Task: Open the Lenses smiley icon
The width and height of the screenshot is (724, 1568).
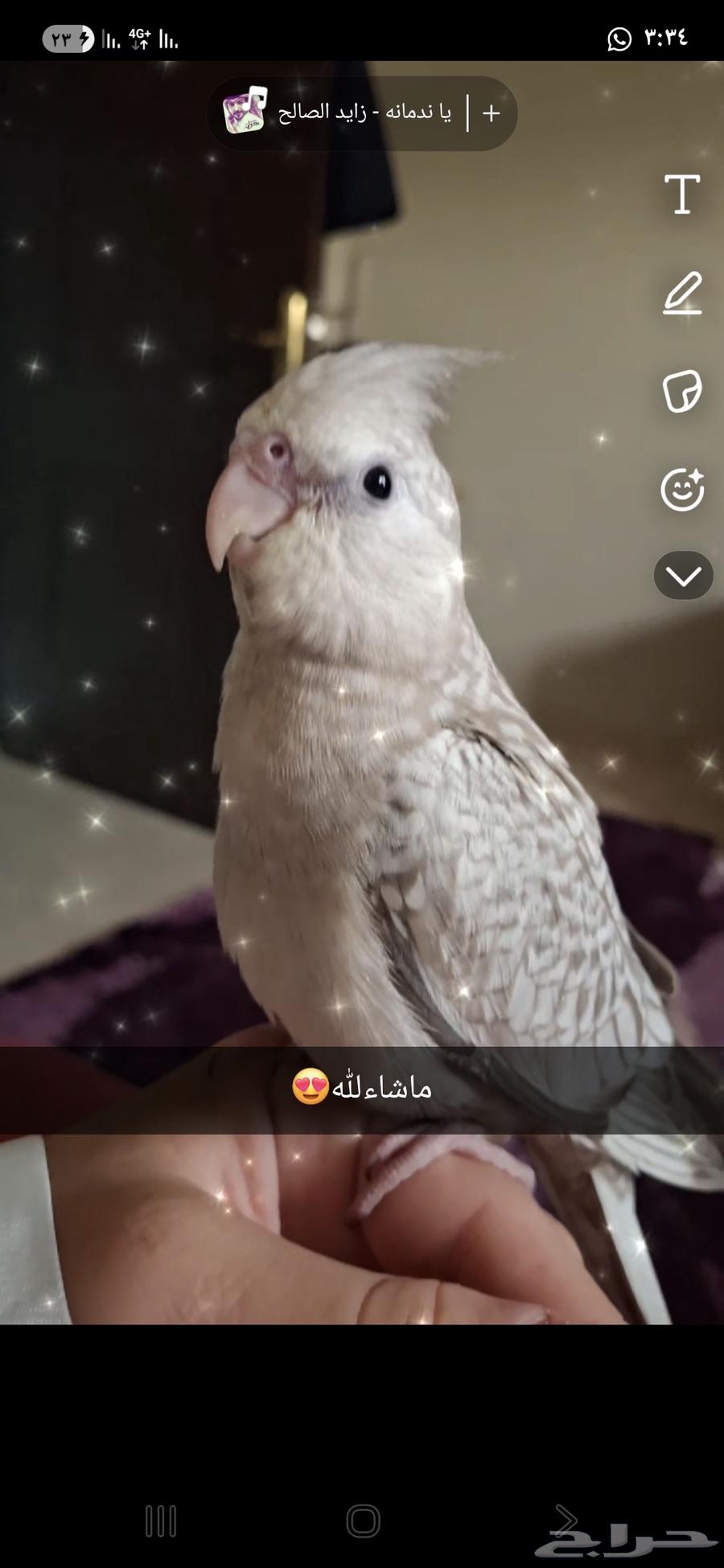Action: click(x=683, y=488)
